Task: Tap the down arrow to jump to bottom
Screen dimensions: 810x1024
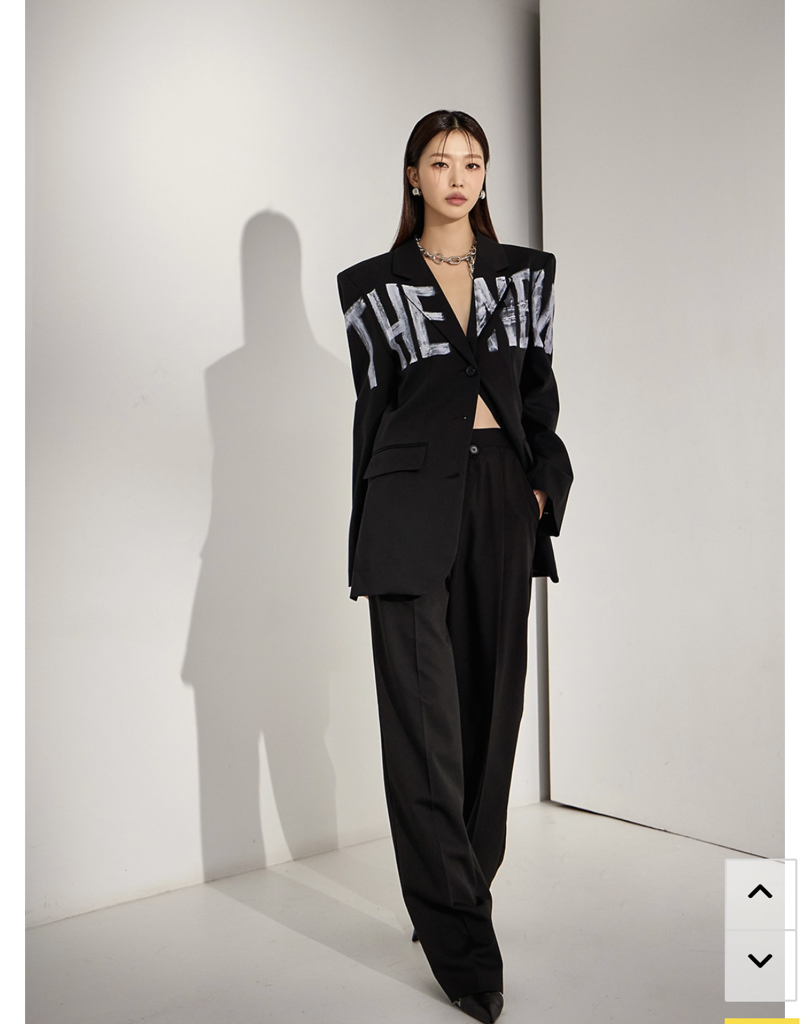Action: pyautogui.click(x=760, y=962)
